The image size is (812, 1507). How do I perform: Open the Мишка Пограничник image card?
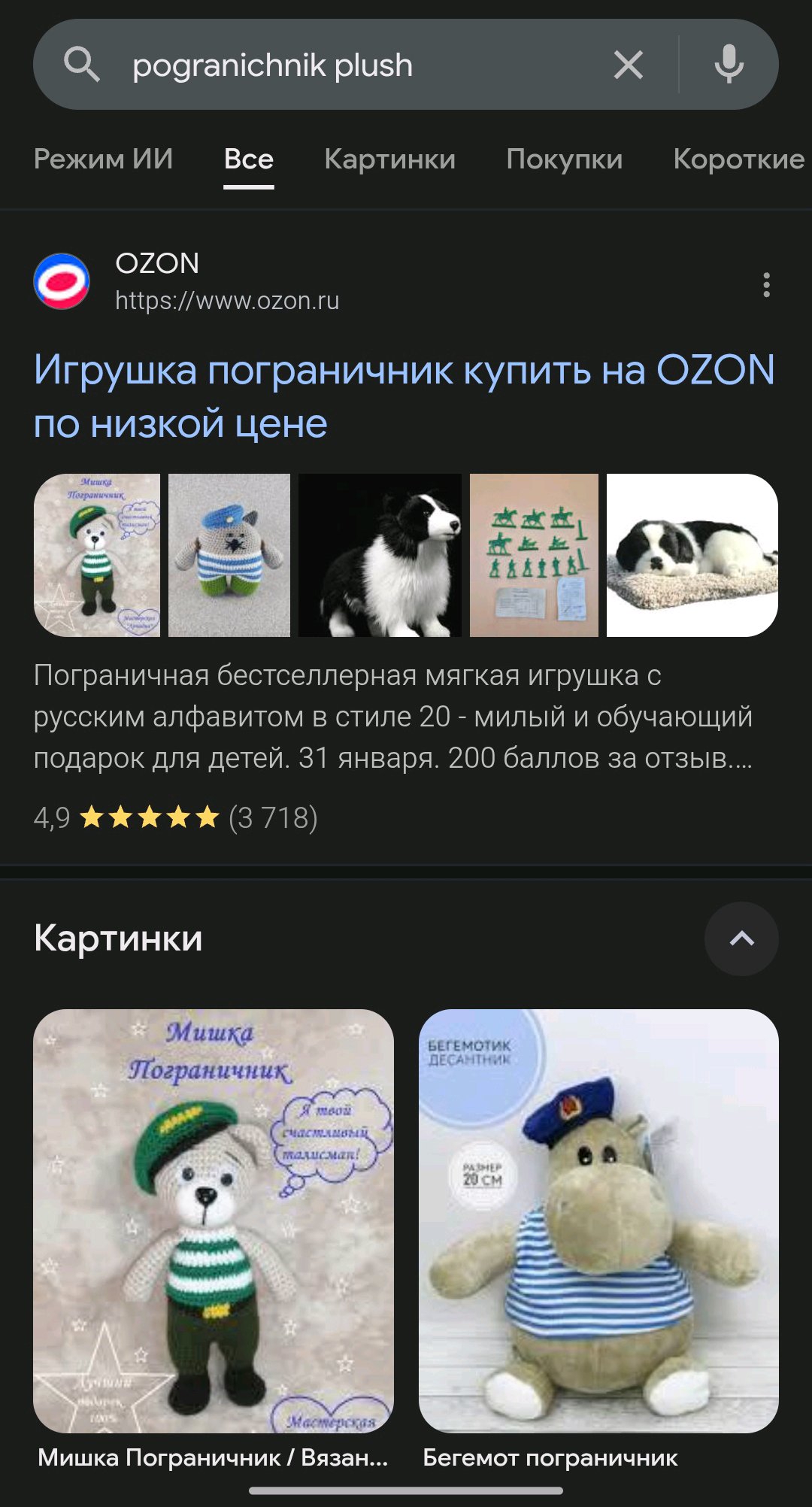pyautogui.click(x=214, y=1220)
